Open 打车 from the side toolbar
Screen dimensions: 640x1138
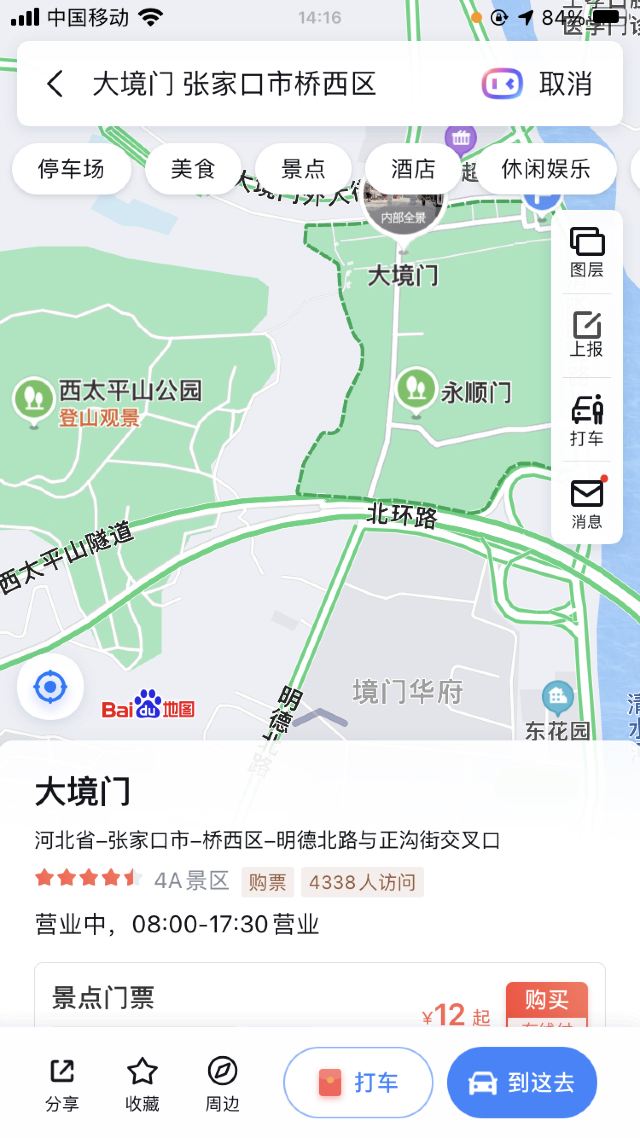click(587, 420)
